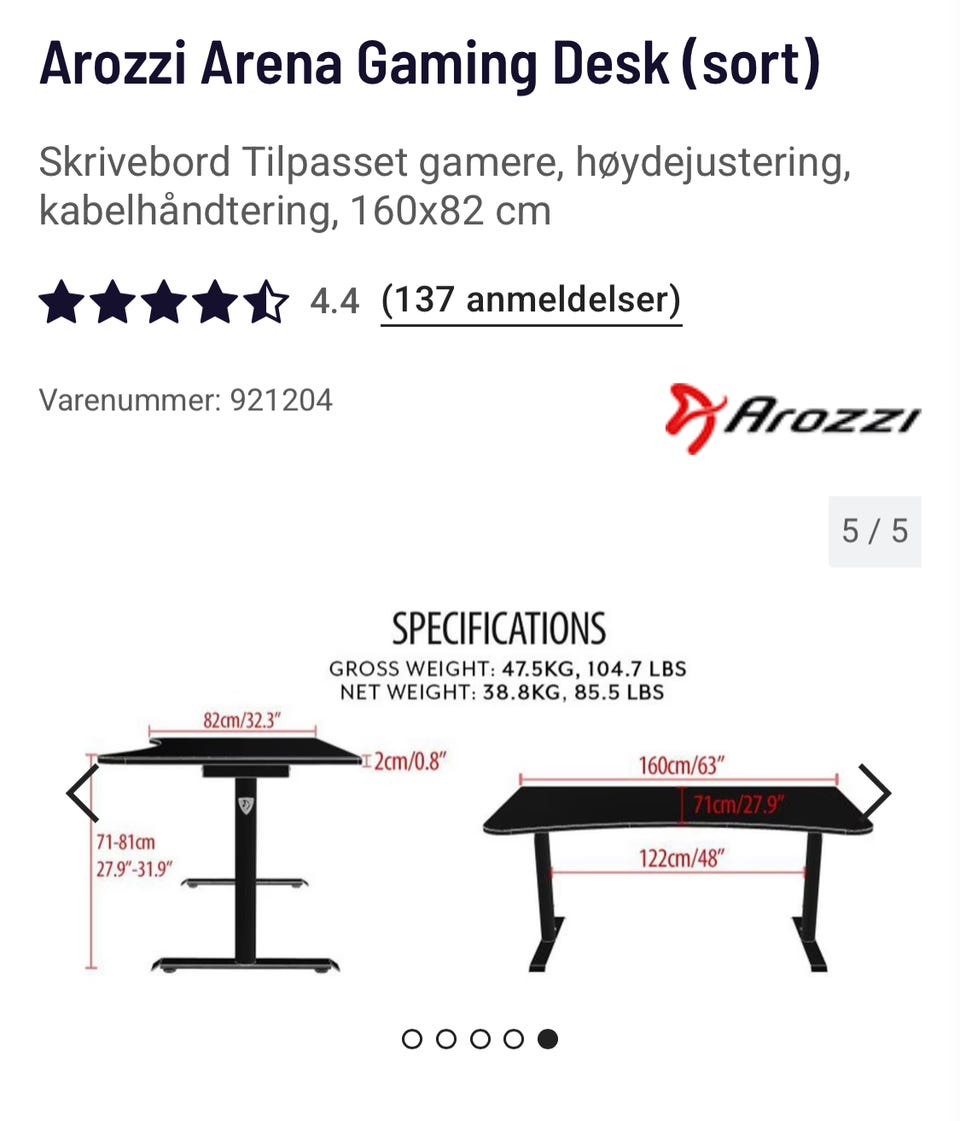Open the 137 anmeldelser reviews link
Screen dimensions: 960x1121
[531, 300]
